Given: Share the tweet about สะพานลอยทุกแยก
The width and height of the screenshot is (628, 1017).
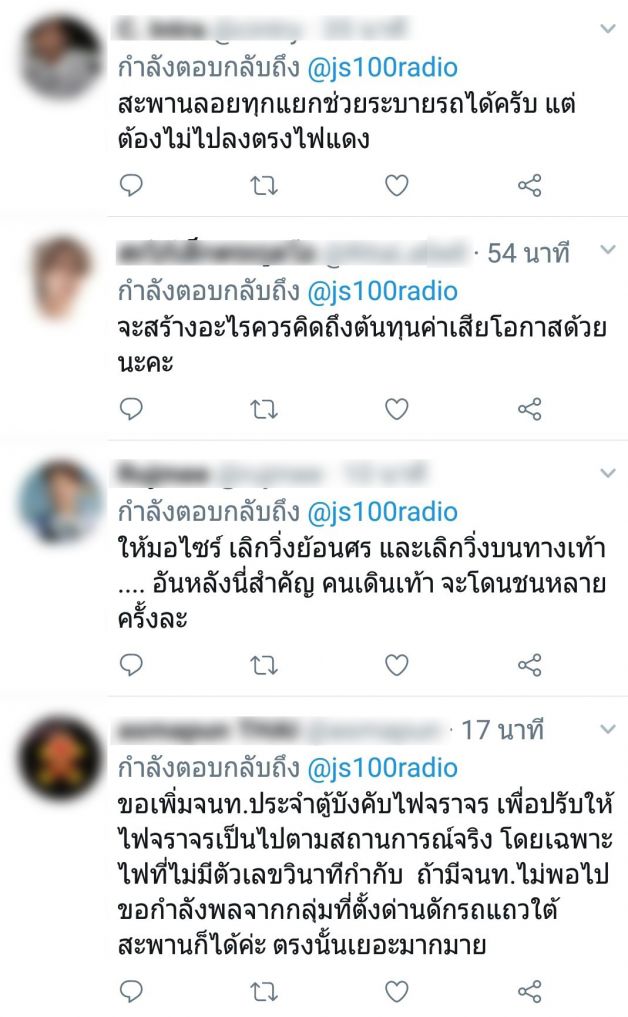Looking at the screenshot, I should coord(530,185).
